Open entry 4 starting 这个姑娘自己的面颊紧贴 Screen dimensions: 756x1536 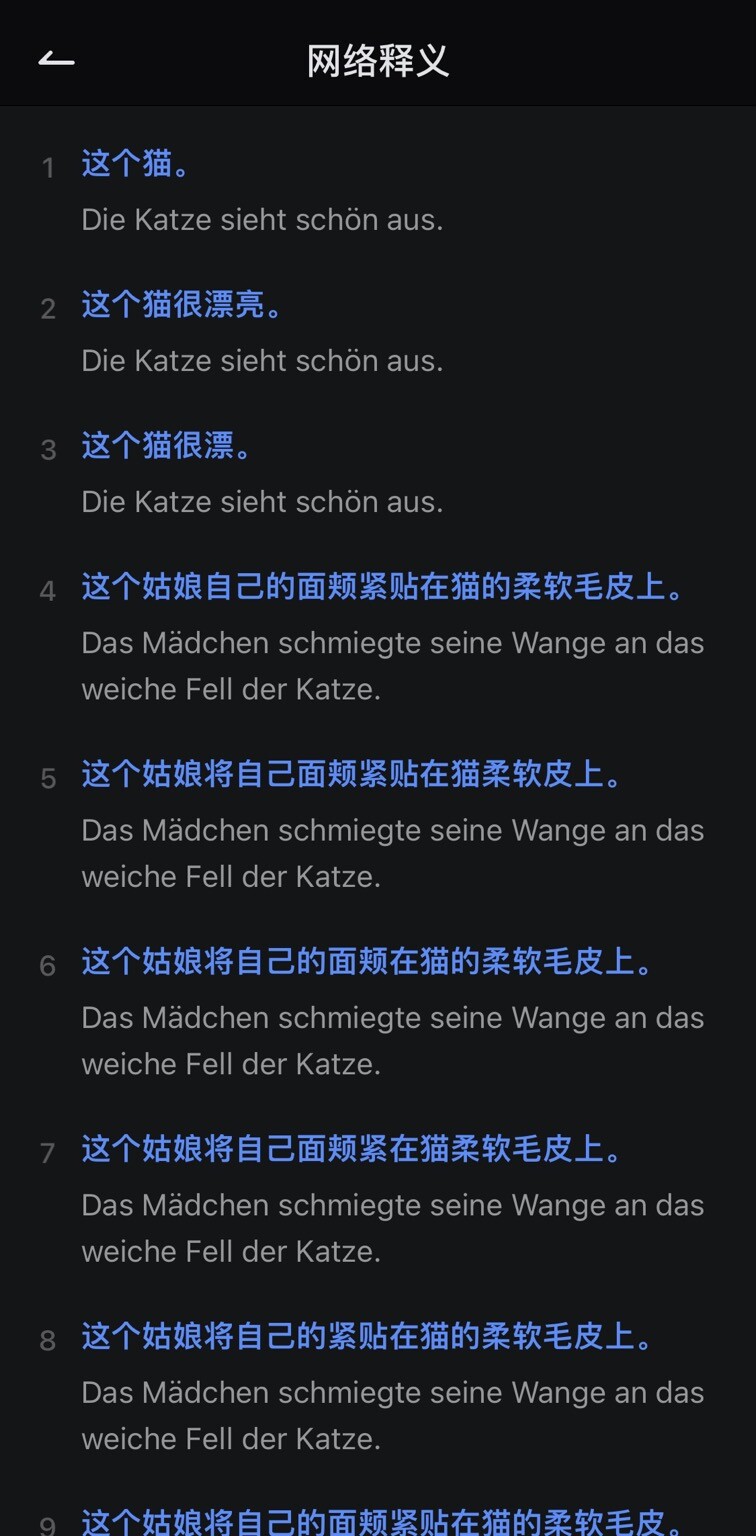384,587
